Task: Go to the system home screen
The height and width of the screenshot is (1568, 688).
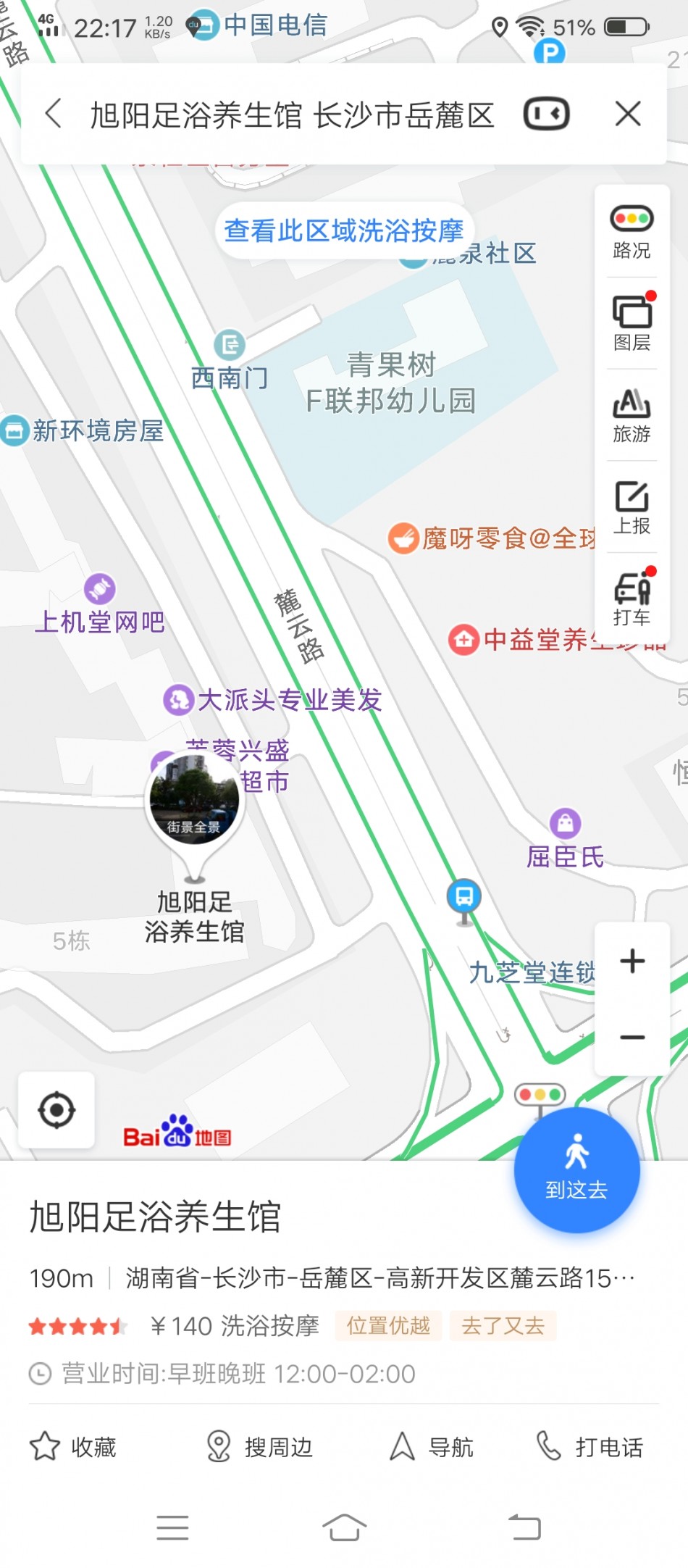Action: click(344, 1527)
